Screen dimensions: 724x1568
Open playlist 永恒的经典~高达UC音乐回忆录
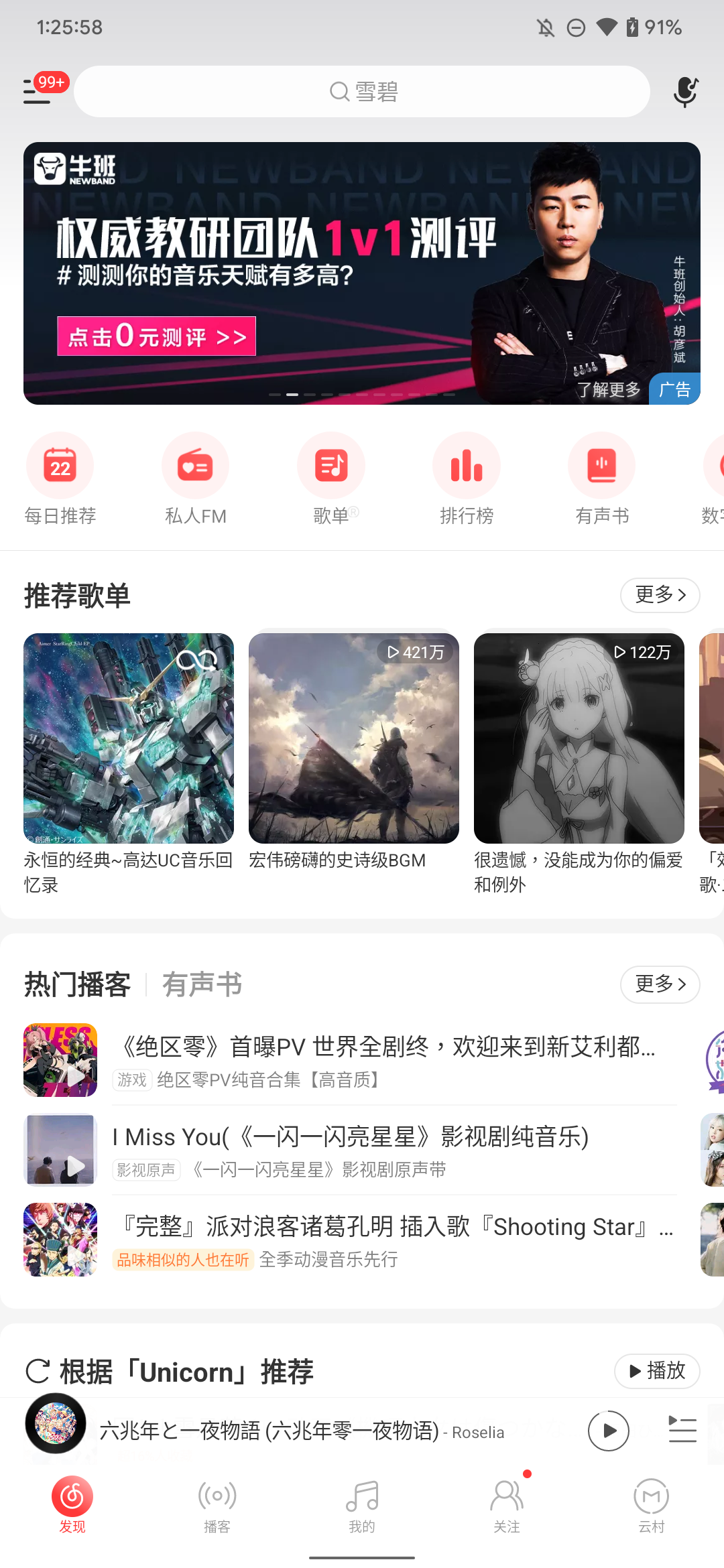coord(129,764)
